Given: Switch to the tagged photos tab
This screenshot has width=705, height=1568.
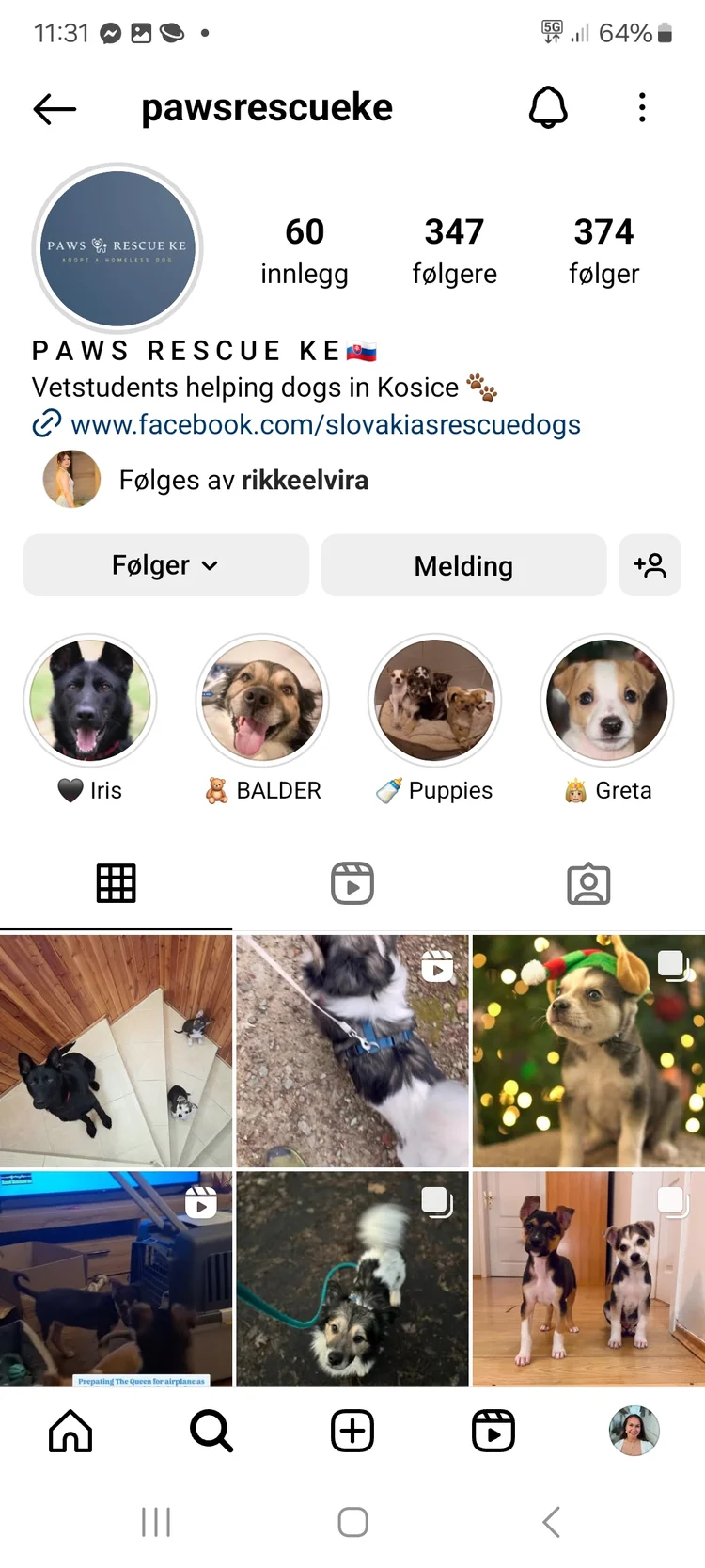Looking at the screenshot, I should [x=588, y=884].
